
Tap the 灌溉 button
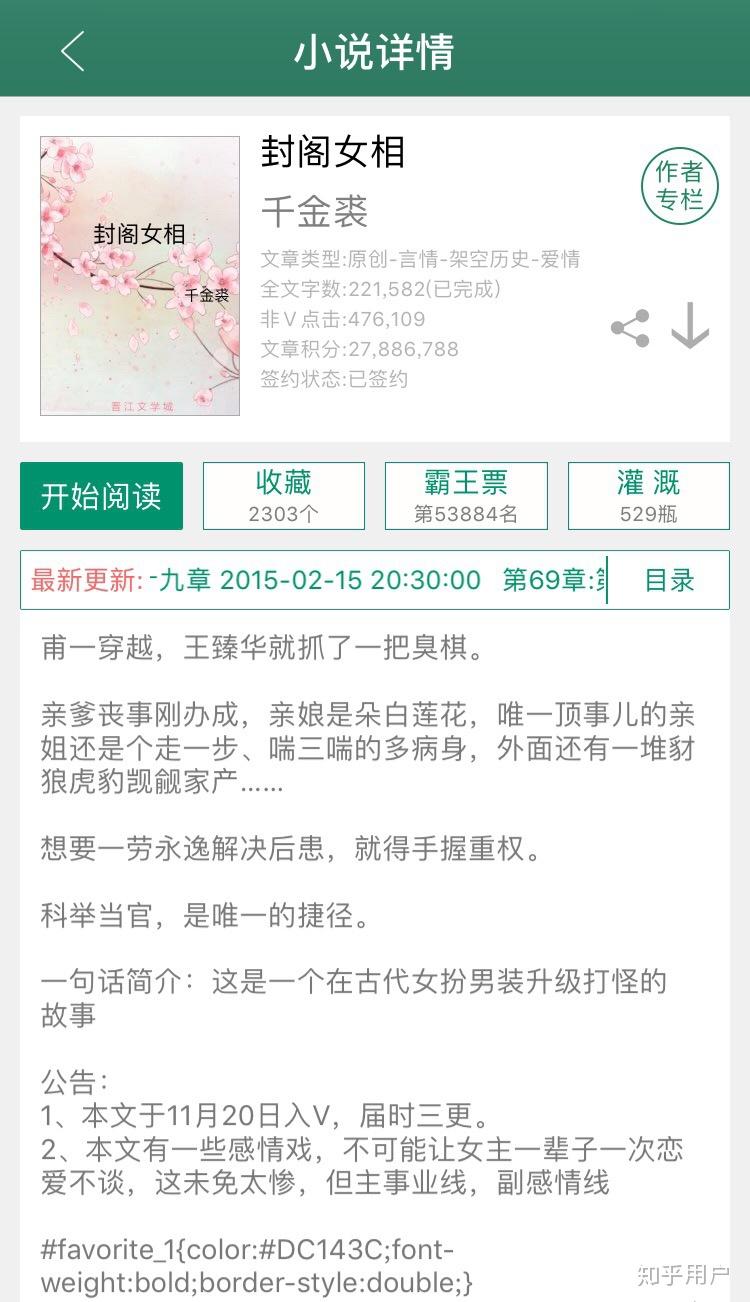648,496
